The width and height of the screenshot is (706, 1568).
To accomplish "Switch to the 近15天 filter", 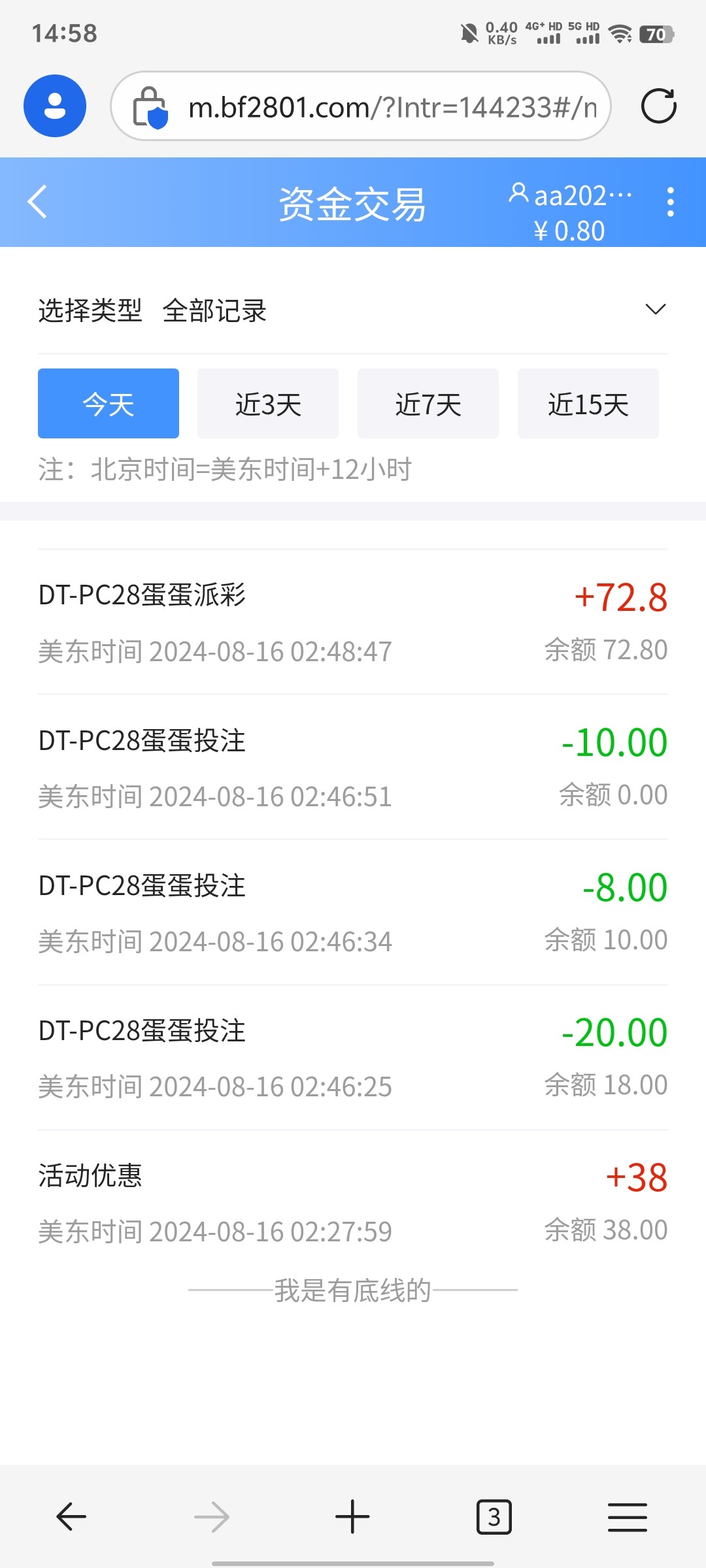I will click(588, 404).
